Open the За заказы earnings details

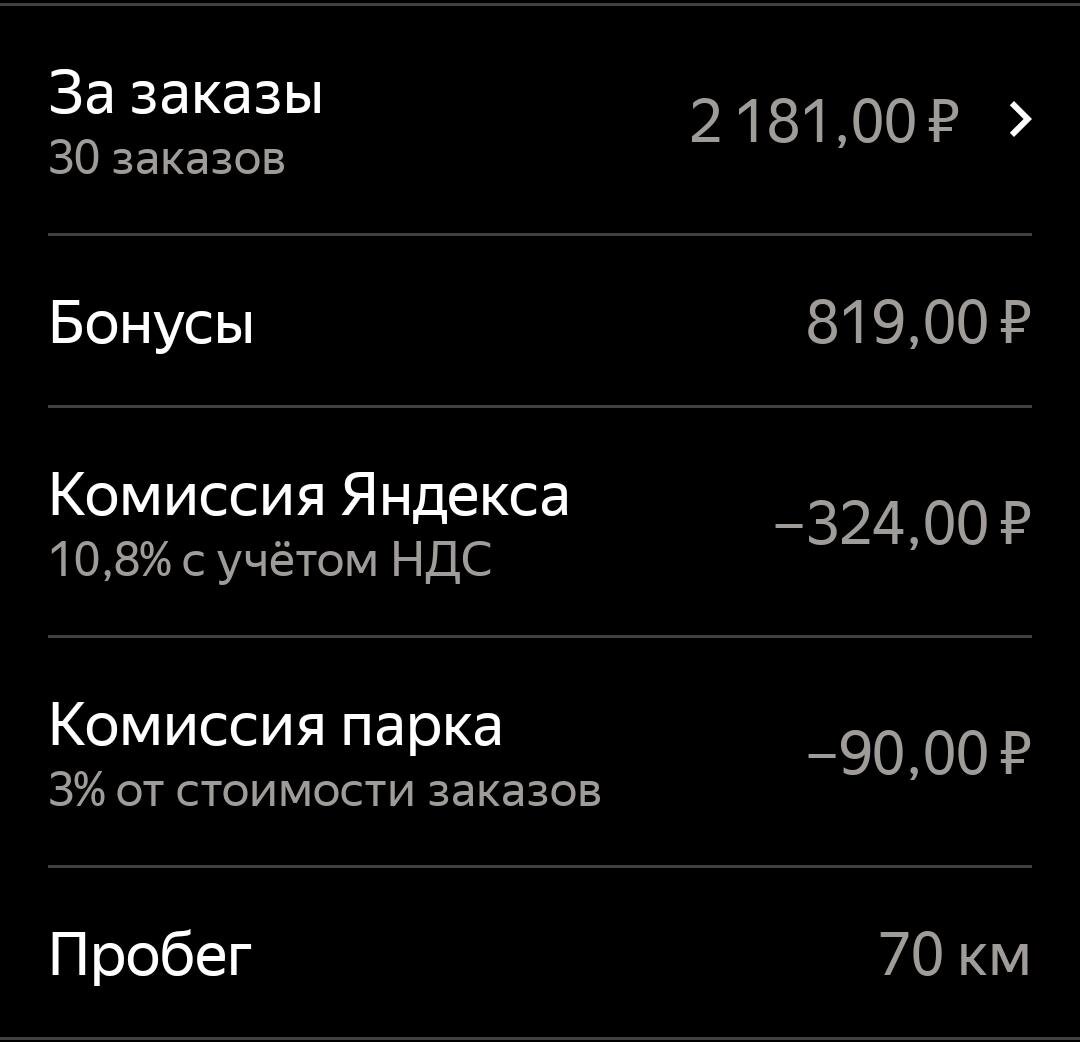click(x=1018, y=122)
